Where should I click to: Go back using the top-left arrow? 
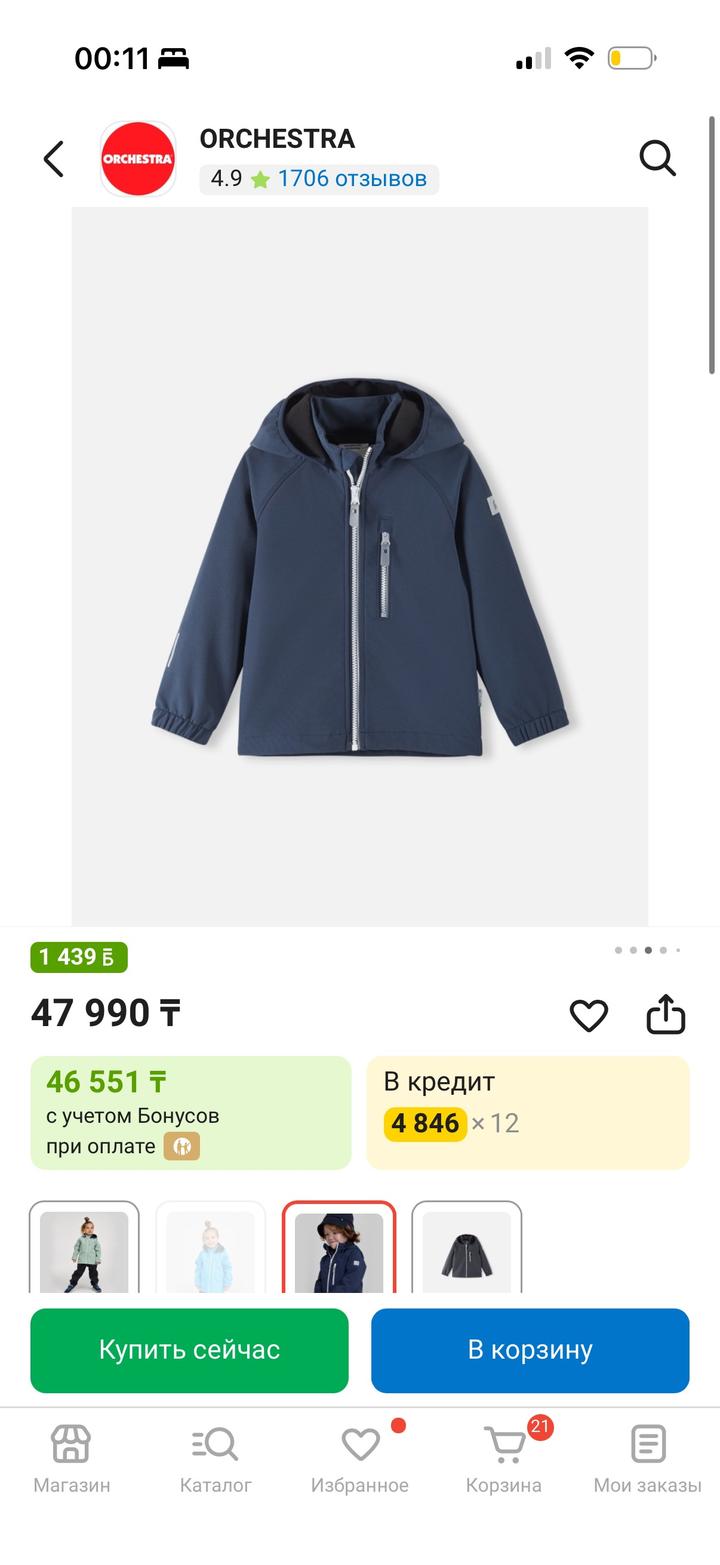(x=54, y=159)
